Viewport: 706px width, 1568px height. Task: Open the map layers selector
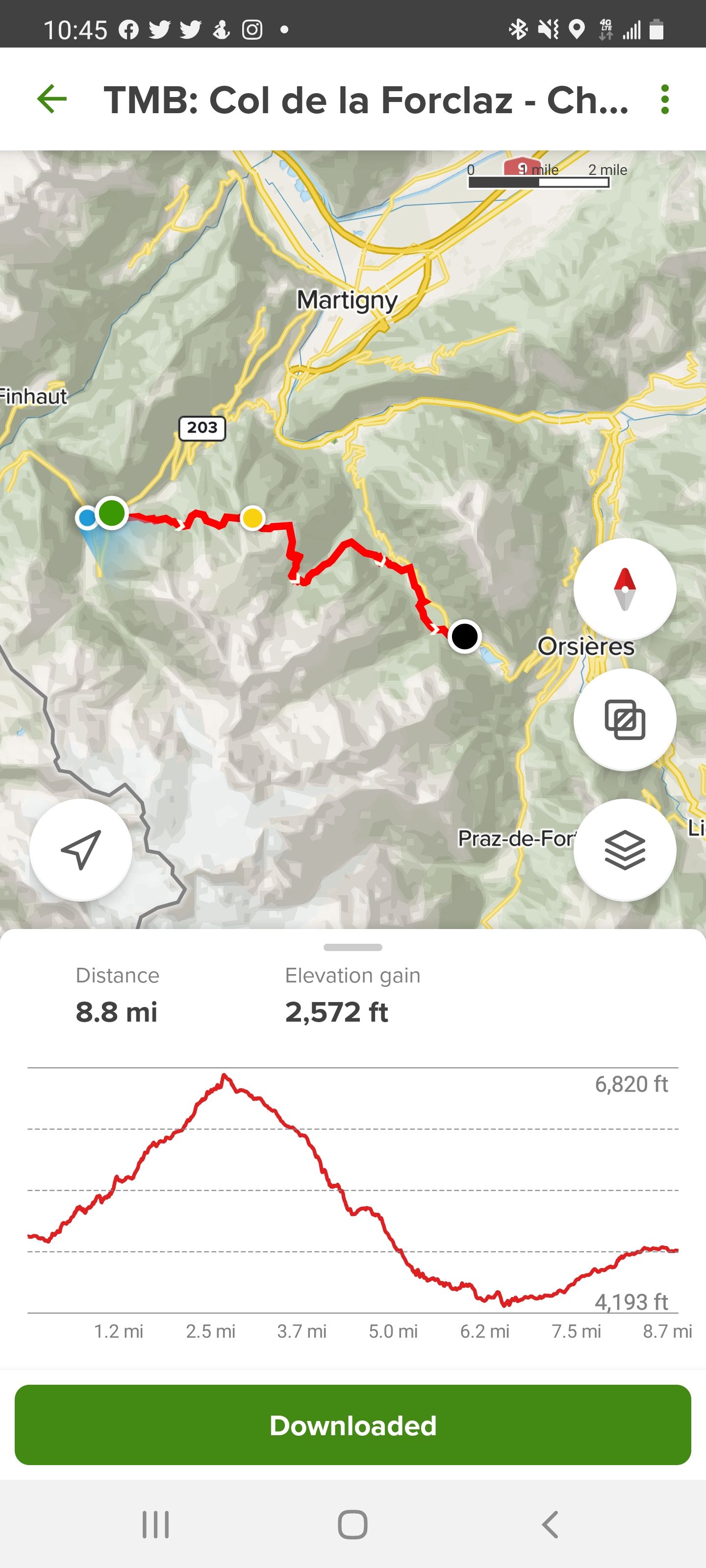[625, 850]
